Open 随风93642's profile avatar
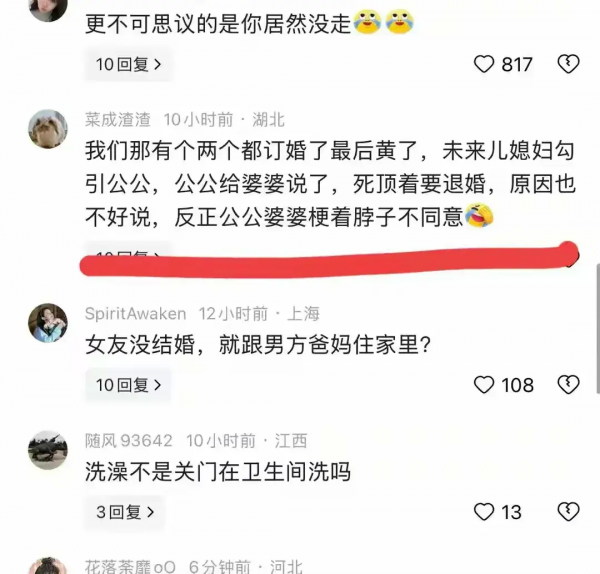The height and width of the screenshot is (574, 600). coord(48,451)
